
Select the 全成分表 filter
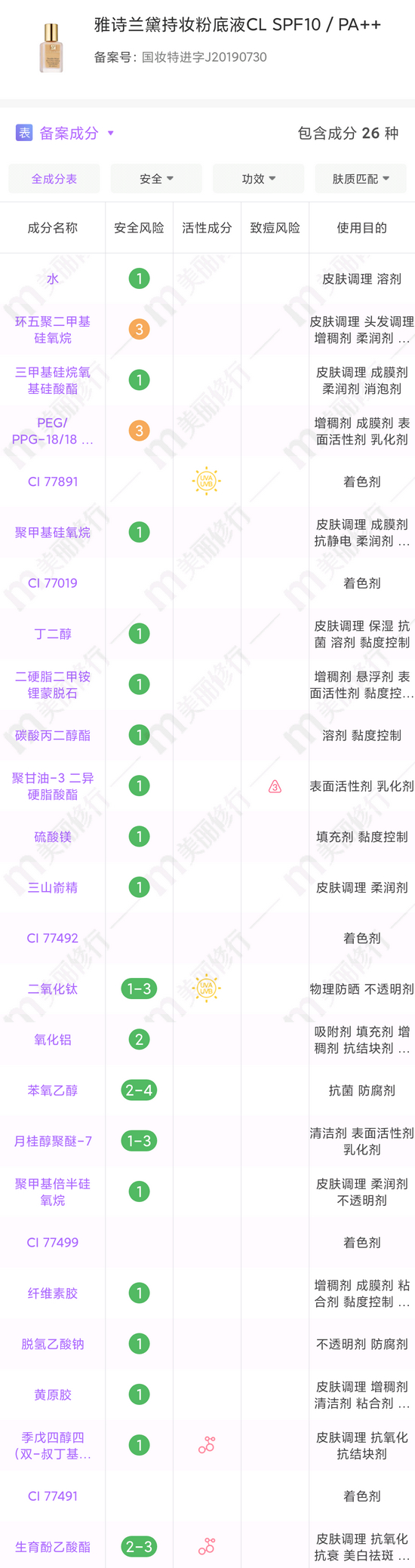pyautogui.click(x=54, y=179)
